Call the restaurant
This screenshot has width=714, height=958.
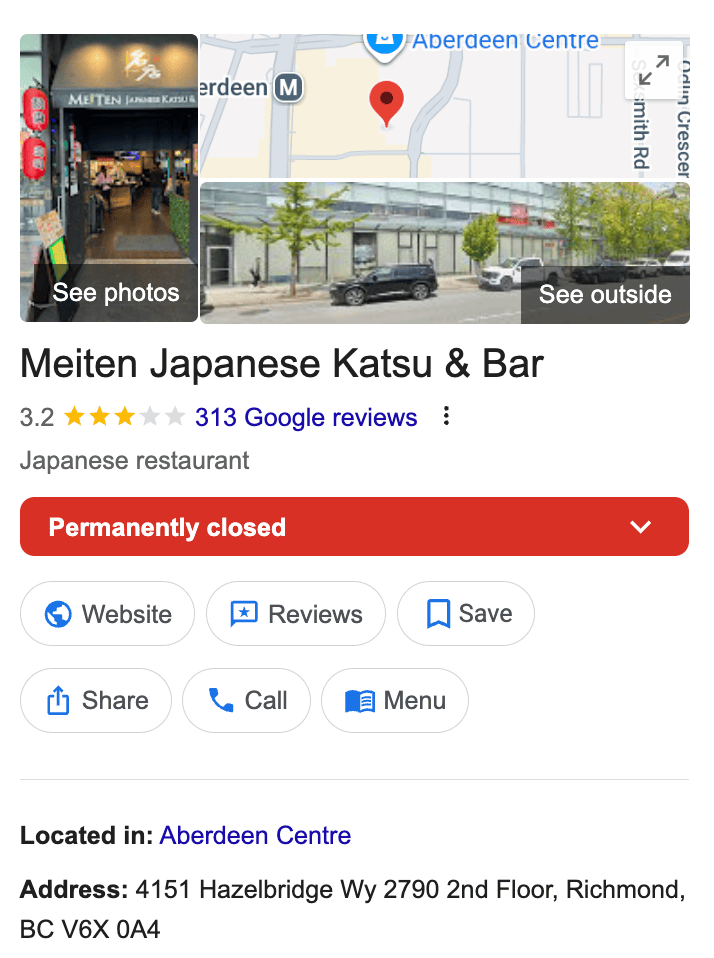(246, 701)
